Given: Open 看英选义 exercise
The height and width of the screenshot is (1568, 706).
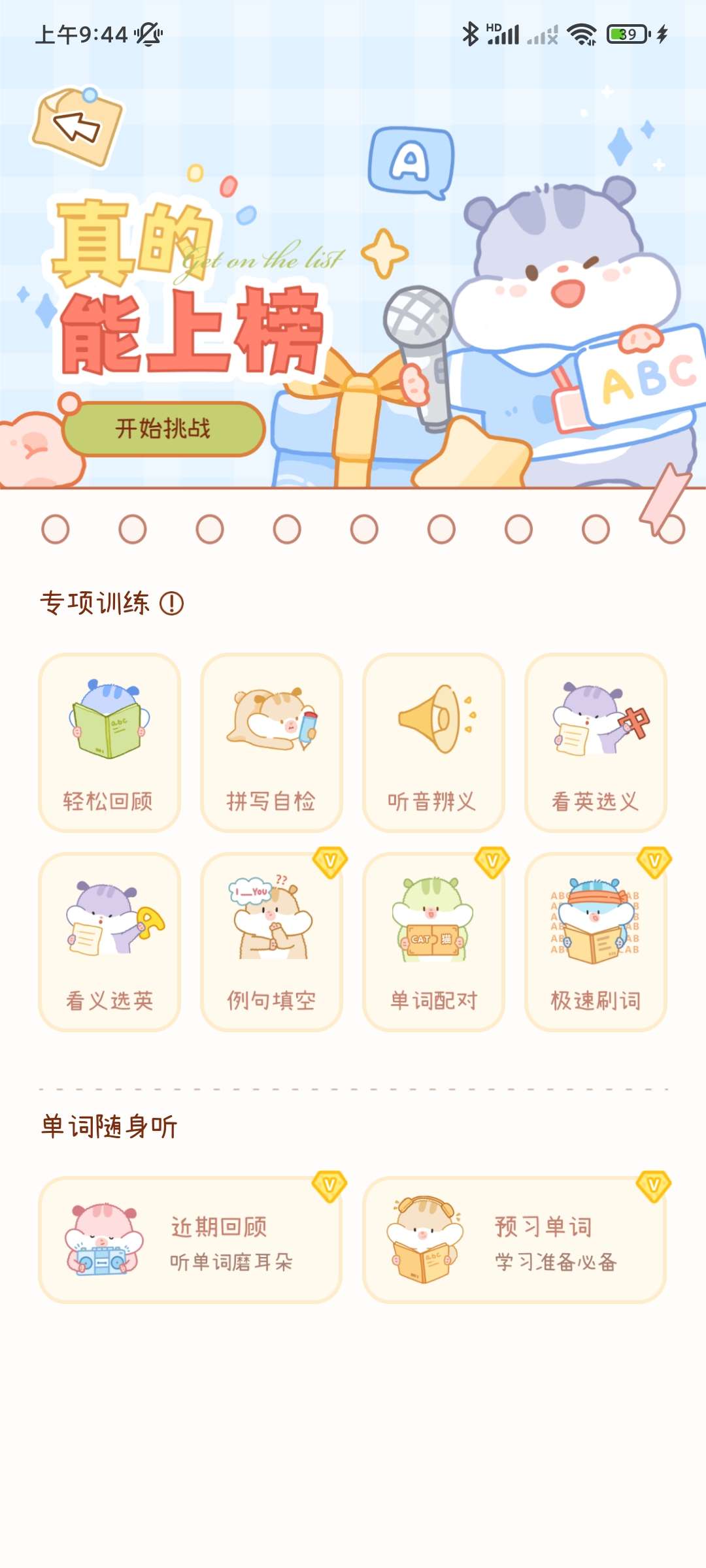Looking at the screenshot, I should pos(596,743).
